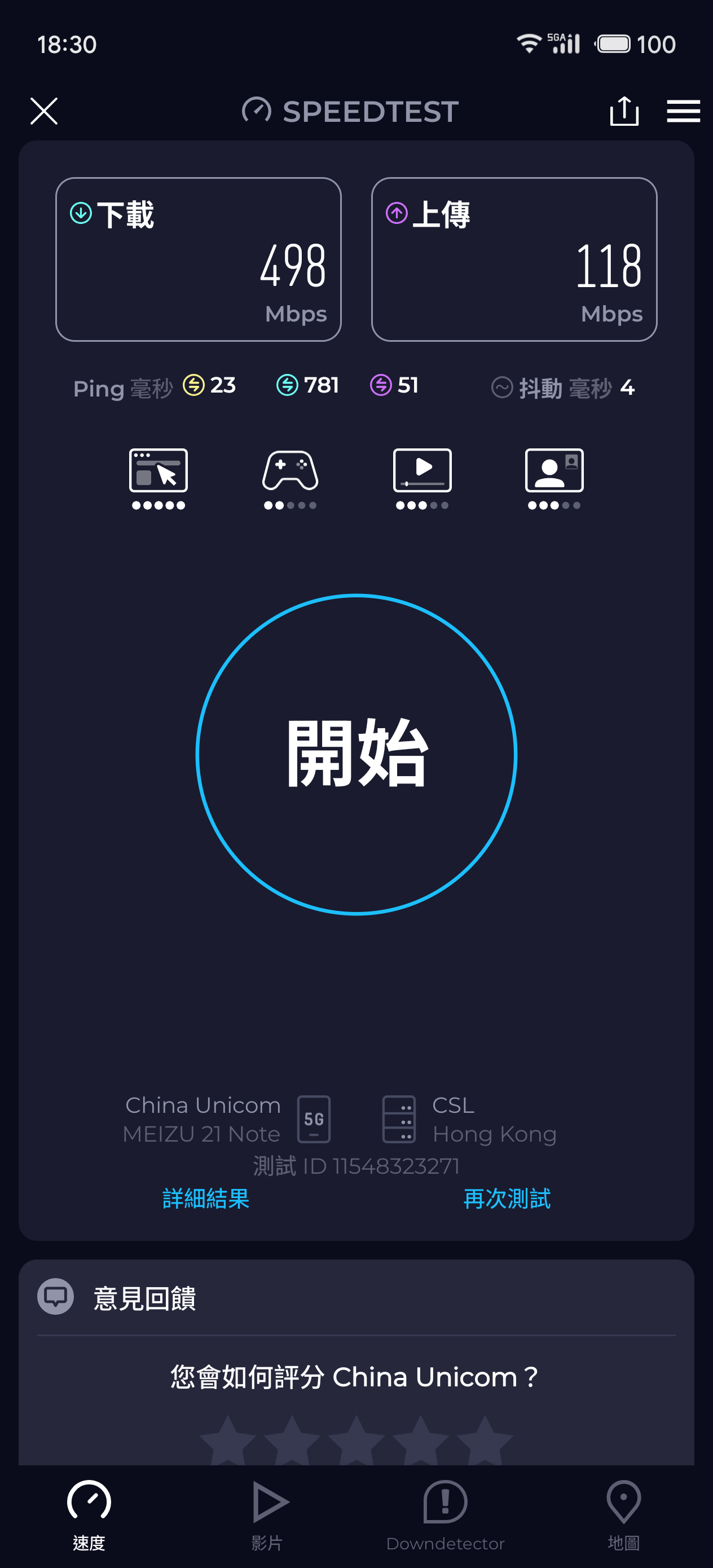Screen dimensions: 713x1568
Task: Tap the feedback speech bubble icon
Action: click(56, 1297)
